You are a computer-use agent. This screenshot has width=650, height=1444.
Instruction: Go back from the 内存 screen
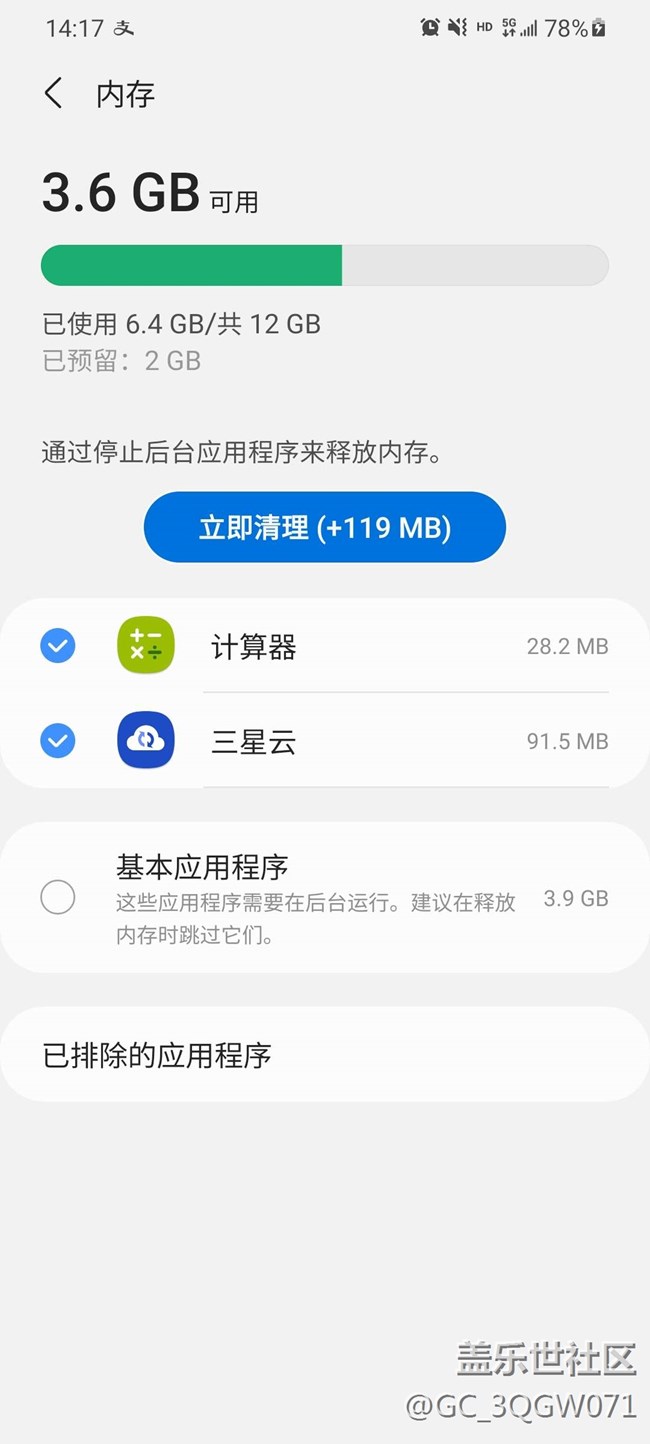[54, 94]
